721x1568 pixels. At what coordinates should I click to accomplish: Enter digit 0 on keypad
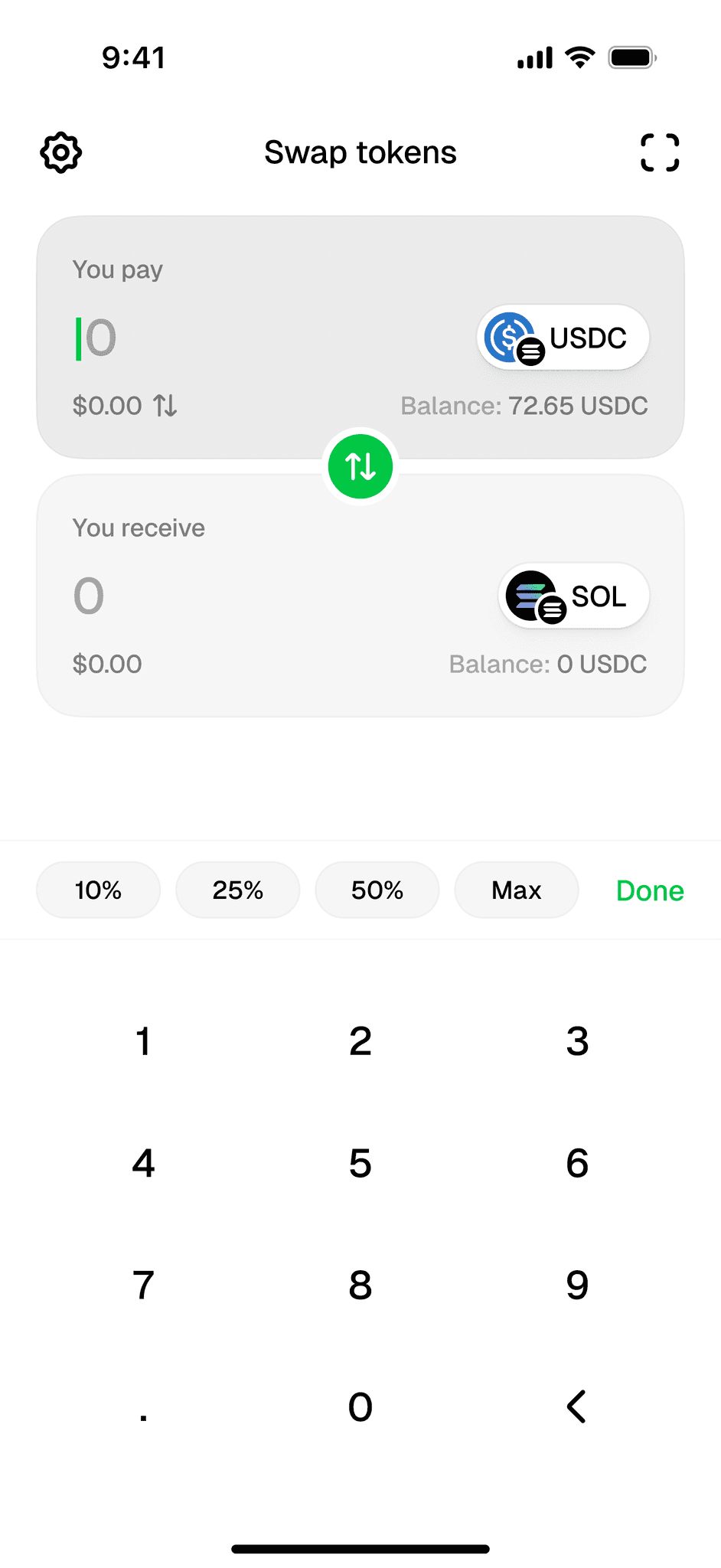(360, 1407)
